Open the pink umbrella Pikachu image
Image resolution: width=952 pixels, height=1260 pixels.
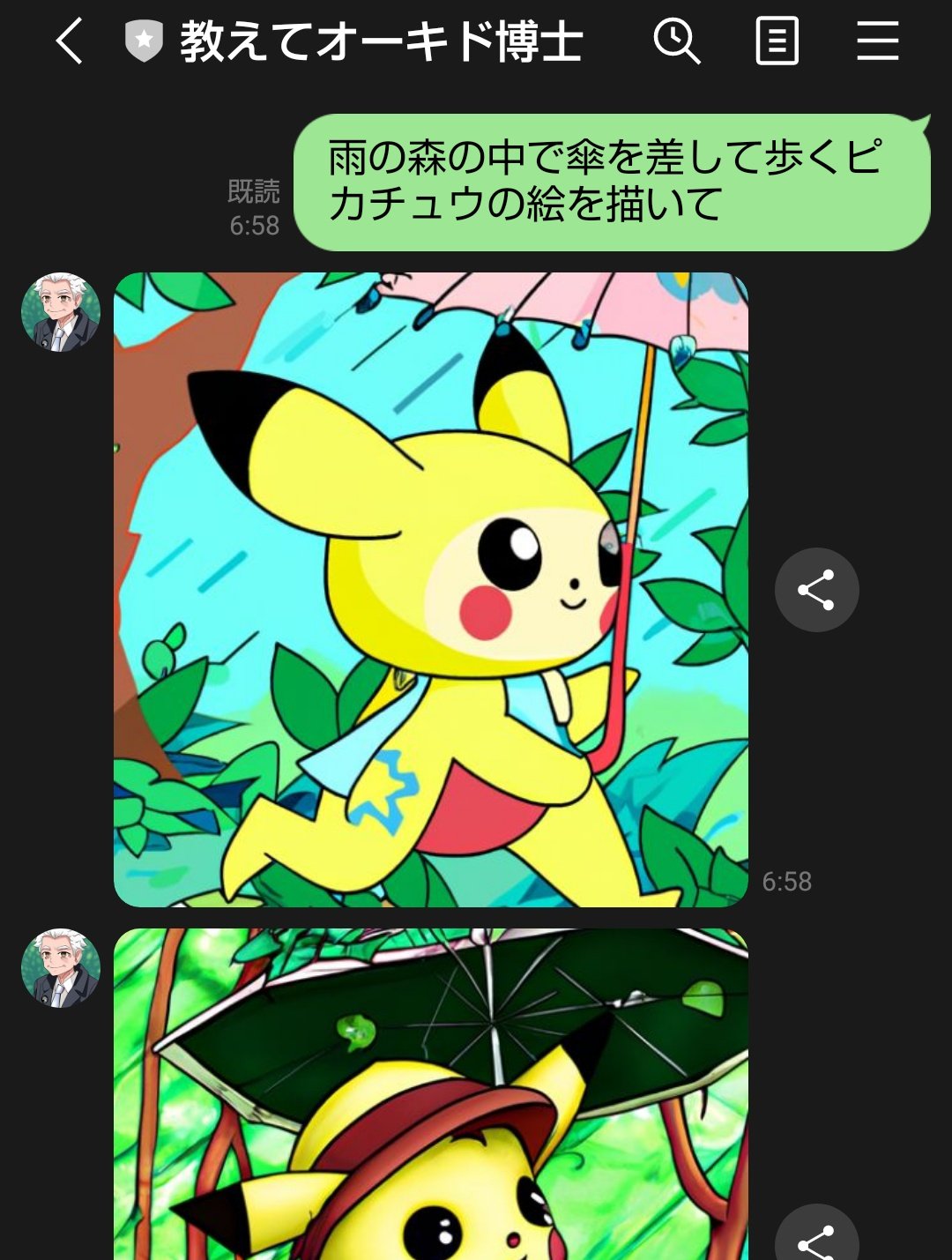click(430, 589)
